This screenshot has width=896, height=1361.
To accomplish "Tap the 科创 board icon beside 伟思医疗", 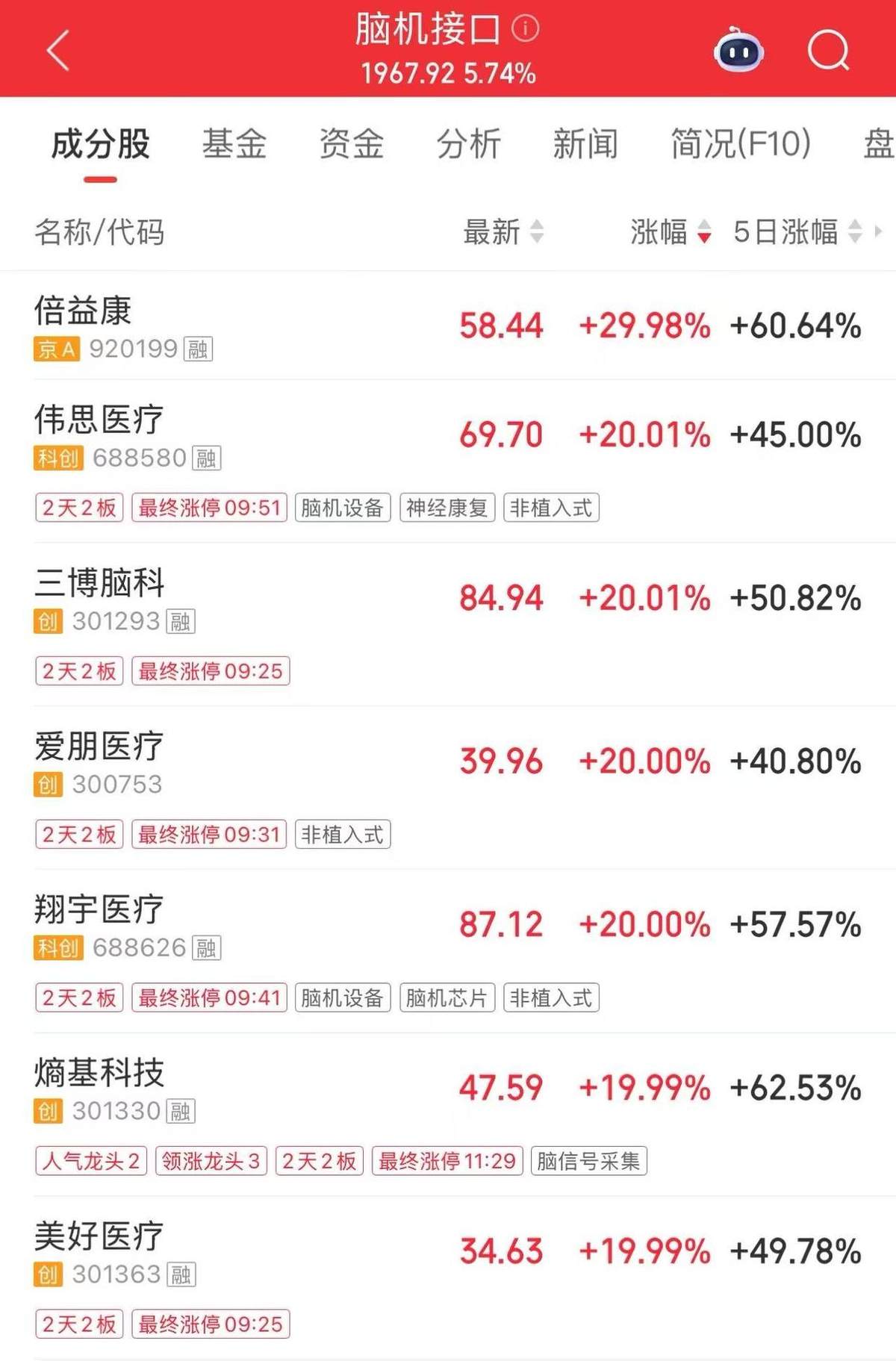I will (x=58, y=456).
